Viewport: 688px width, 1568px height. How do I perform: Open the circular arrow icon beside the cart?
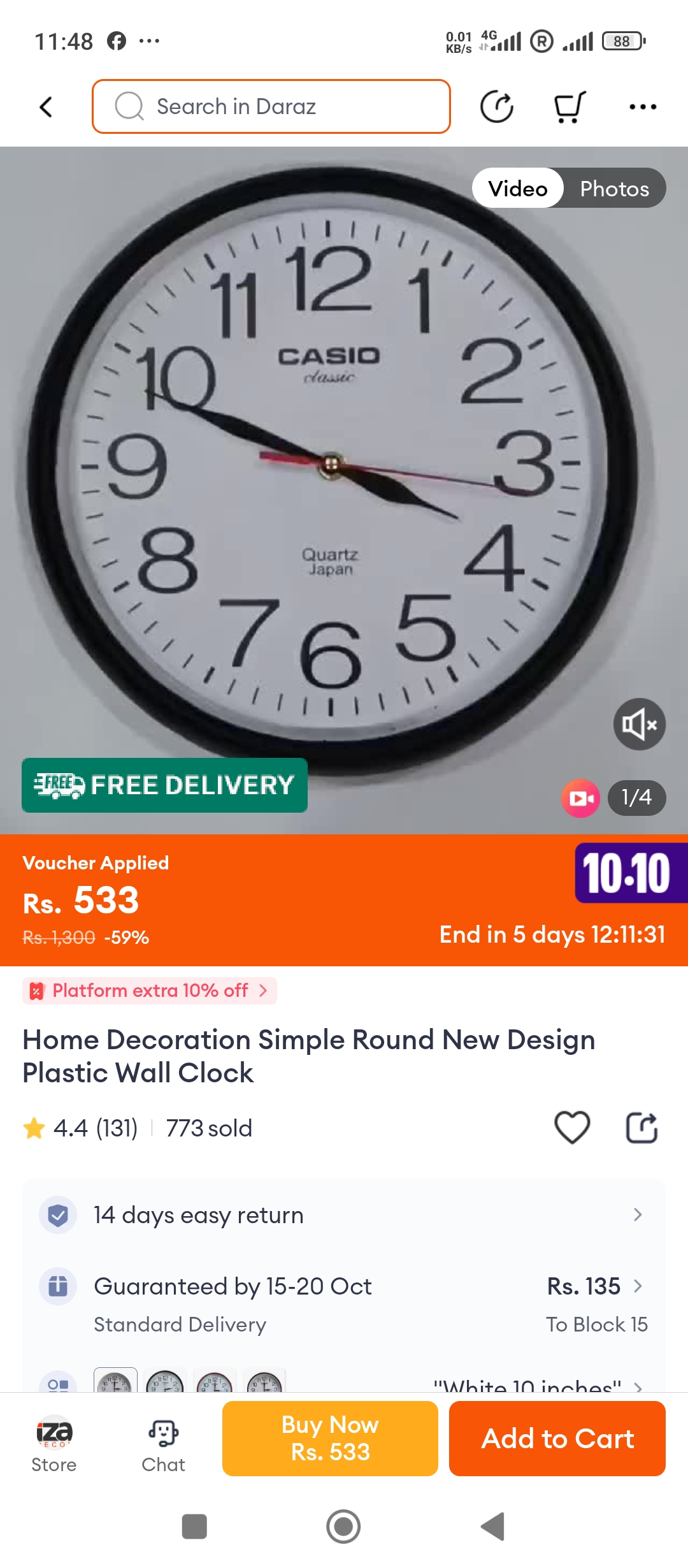click(x=497, y=107)
